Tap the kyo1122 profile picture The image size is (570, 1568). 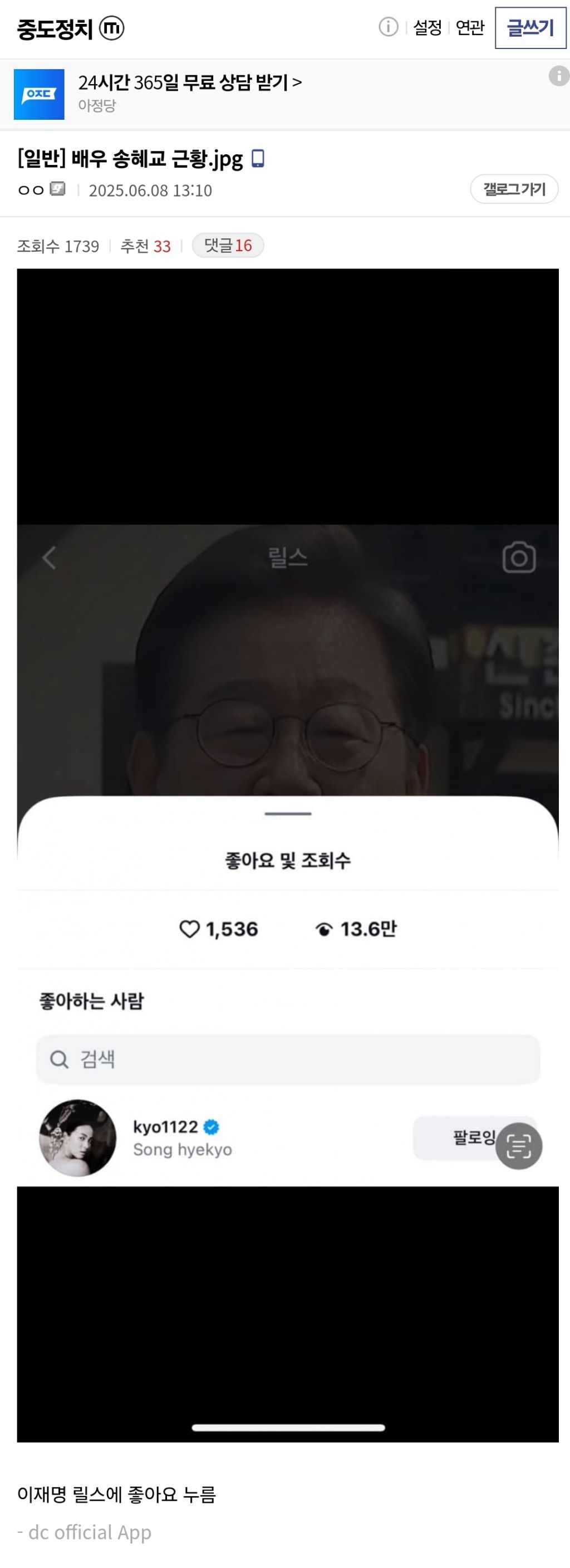click(x=78, y=1141)
